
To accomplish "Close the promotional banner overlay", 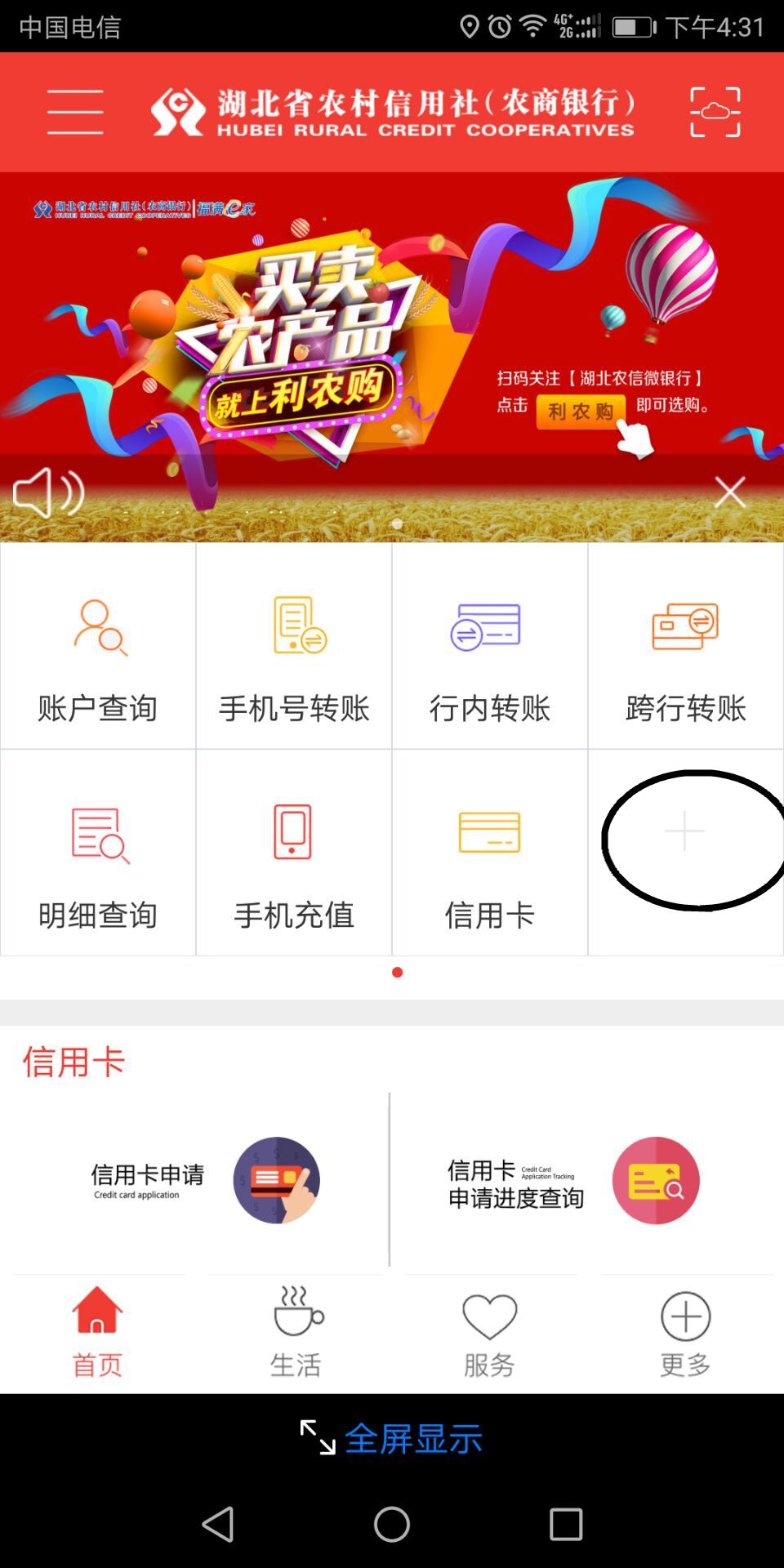I will 729,492.
